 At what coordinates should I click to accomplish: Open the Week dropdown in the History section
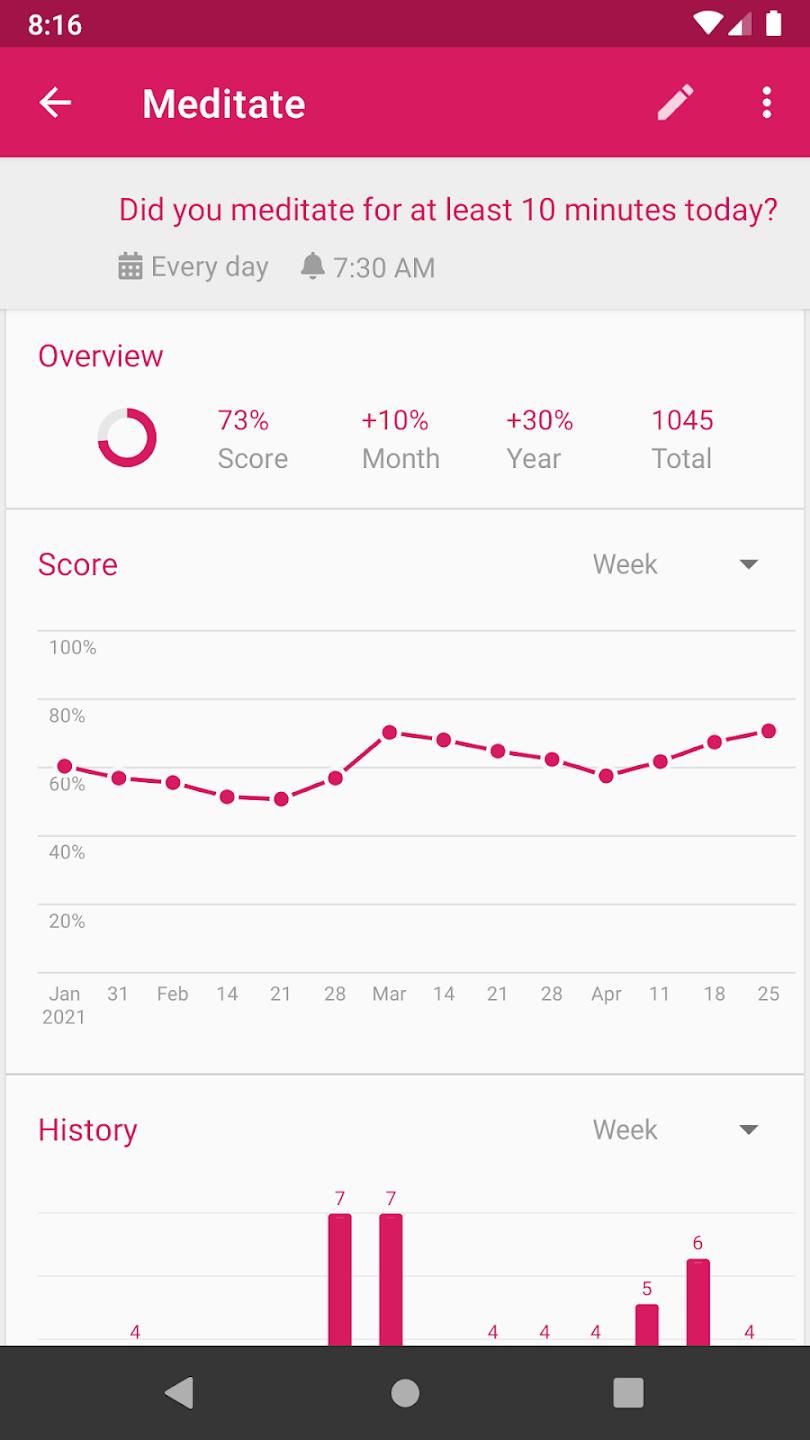pyautogui.click(x=624, y=1129)
